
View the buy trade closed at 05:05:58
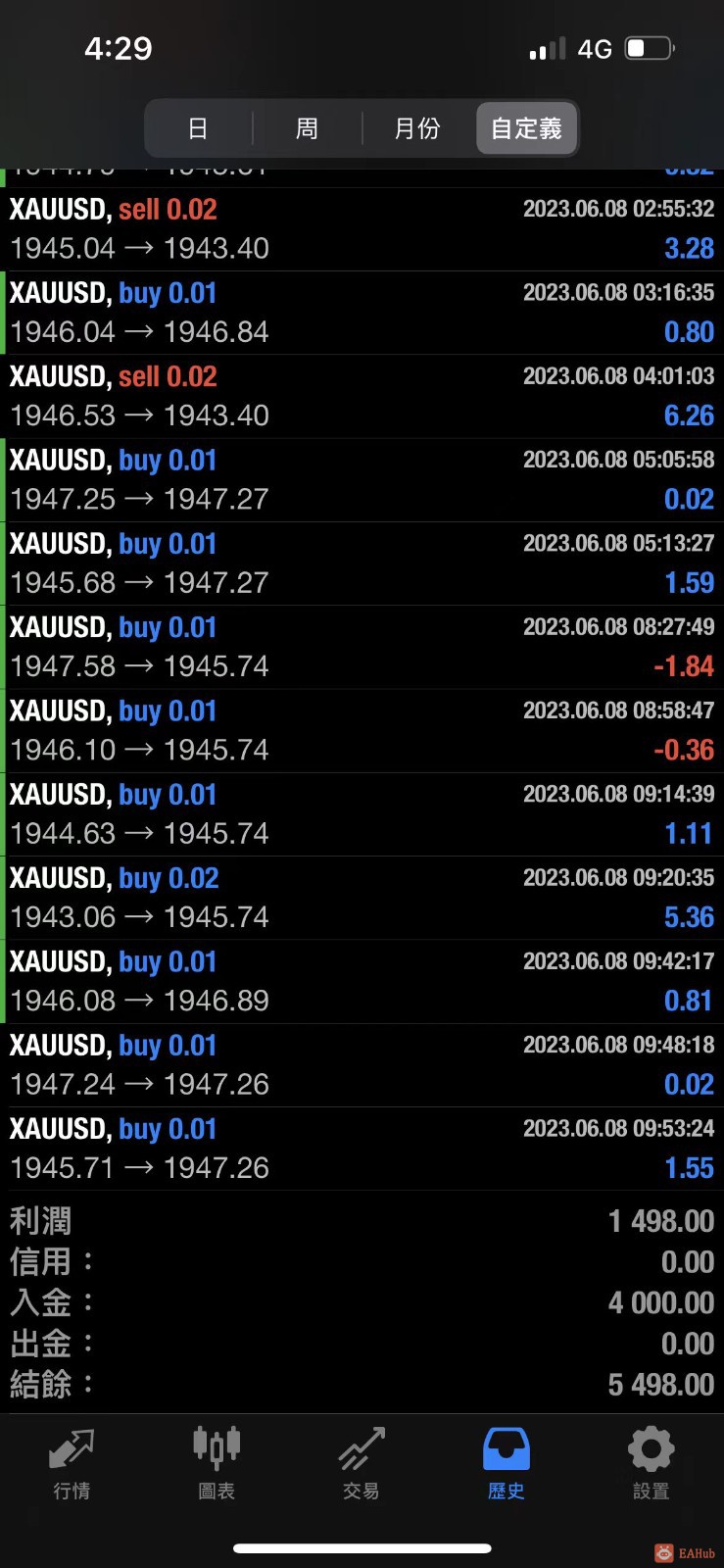tap(362, 479)
